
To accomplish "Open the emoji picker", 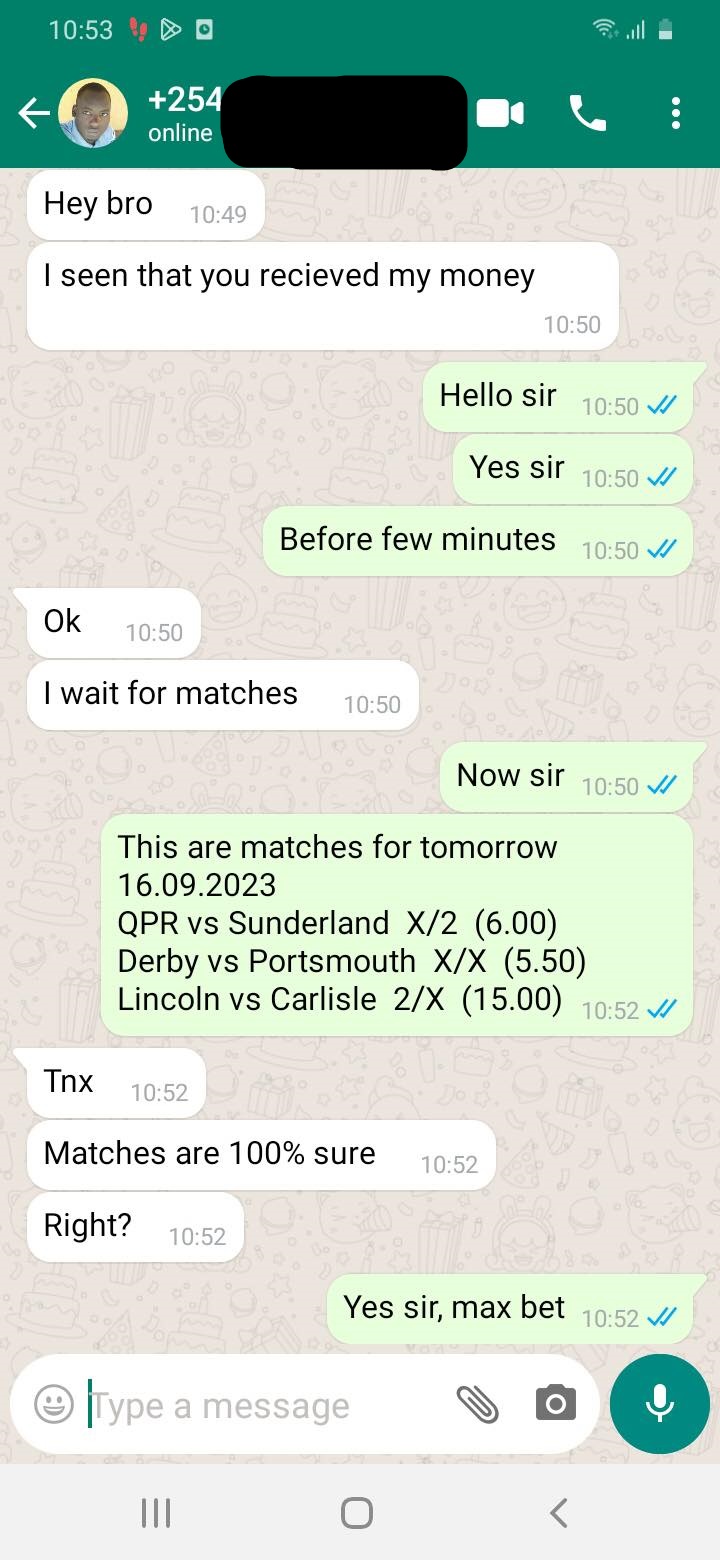I will coord(54,1405).
